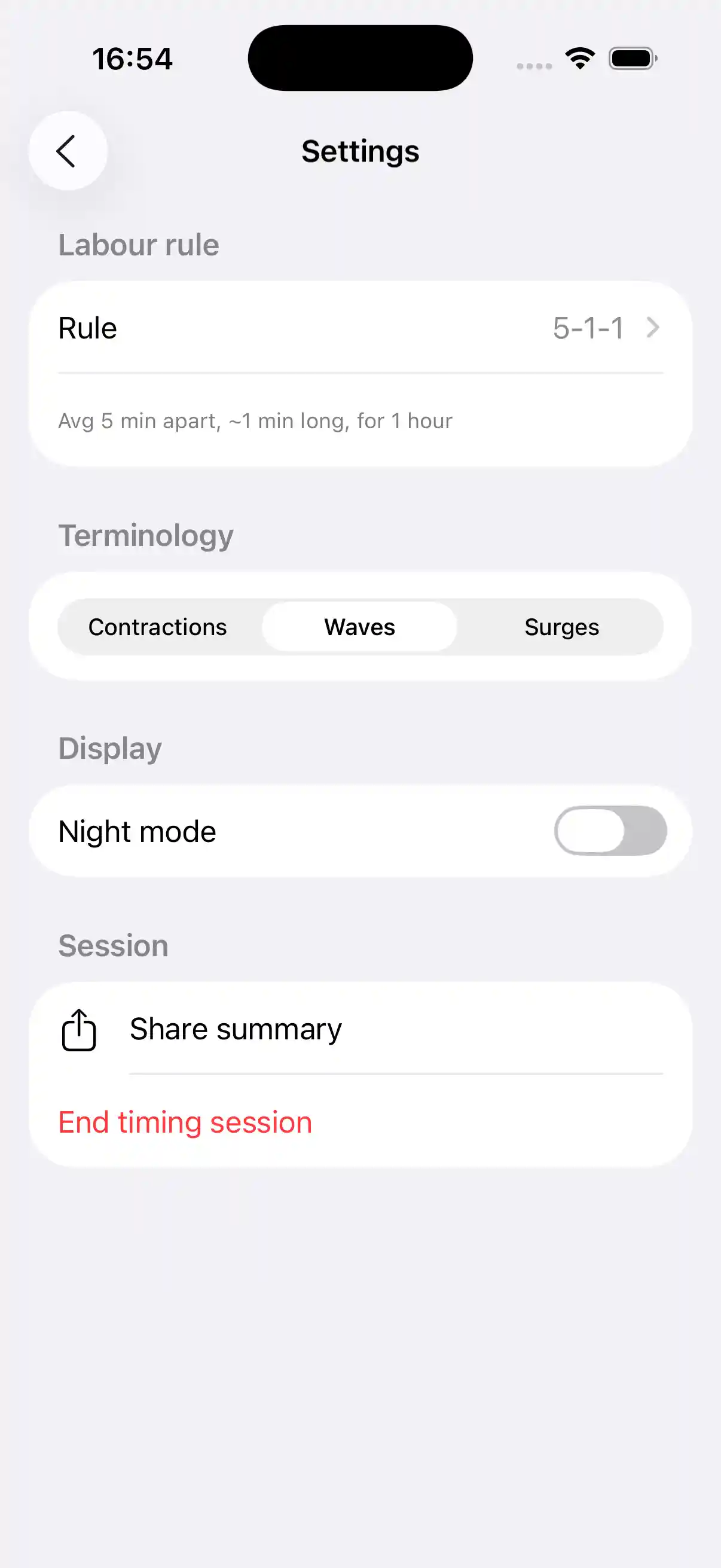Tap the rule description text under Rule

tap(255, 420)
